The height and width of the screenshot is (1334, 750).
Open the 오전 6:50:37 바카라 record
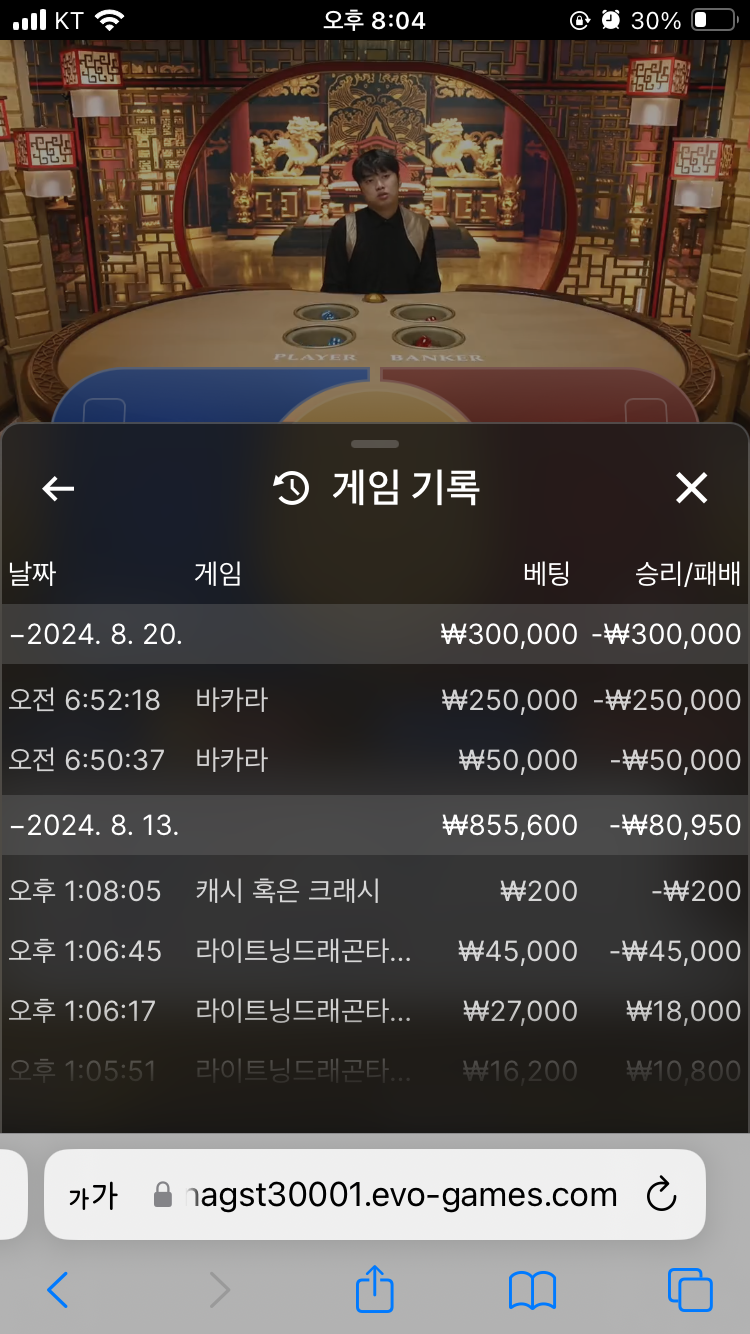(x=374, y=760)
